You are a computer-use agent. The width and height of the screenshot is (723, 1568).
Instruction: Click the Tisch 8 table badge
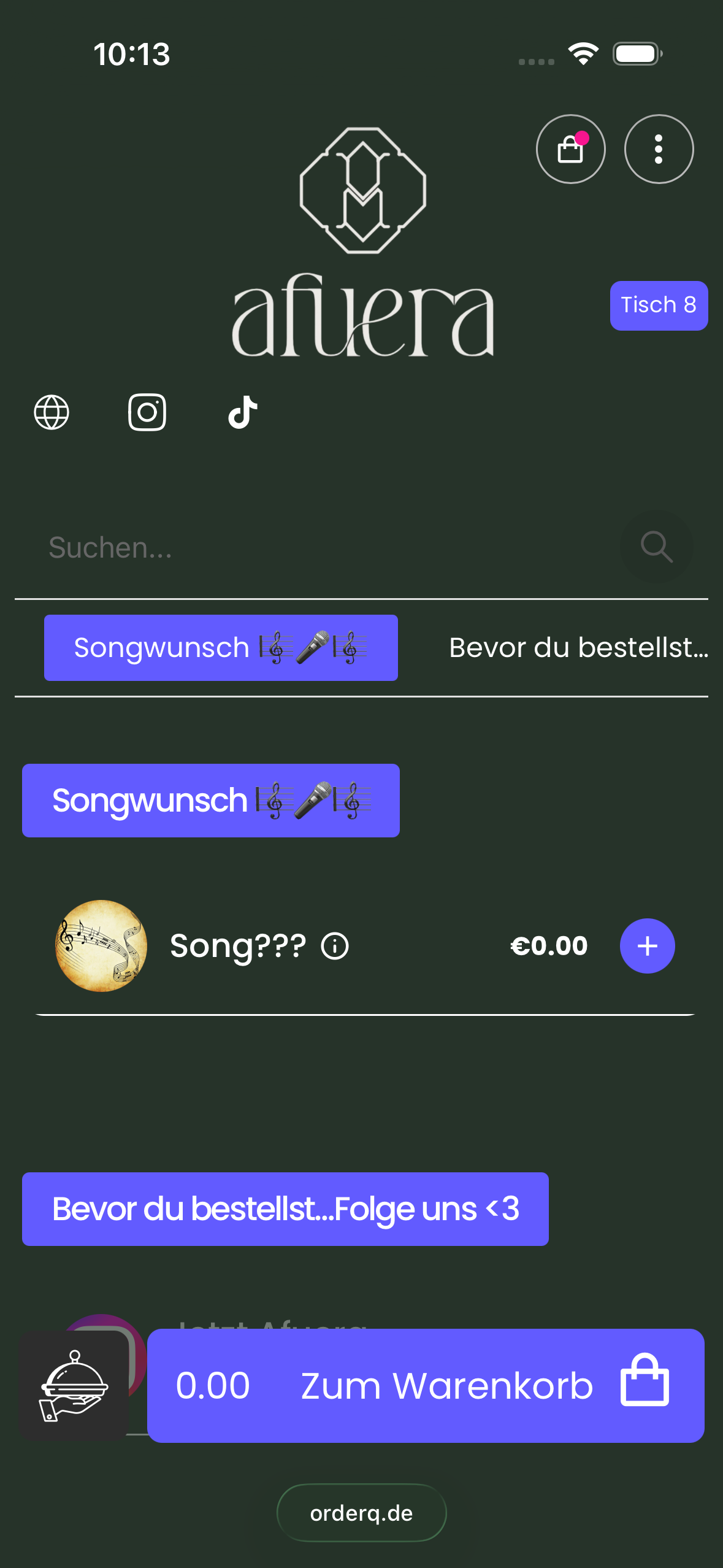click(x=659, y=305)
